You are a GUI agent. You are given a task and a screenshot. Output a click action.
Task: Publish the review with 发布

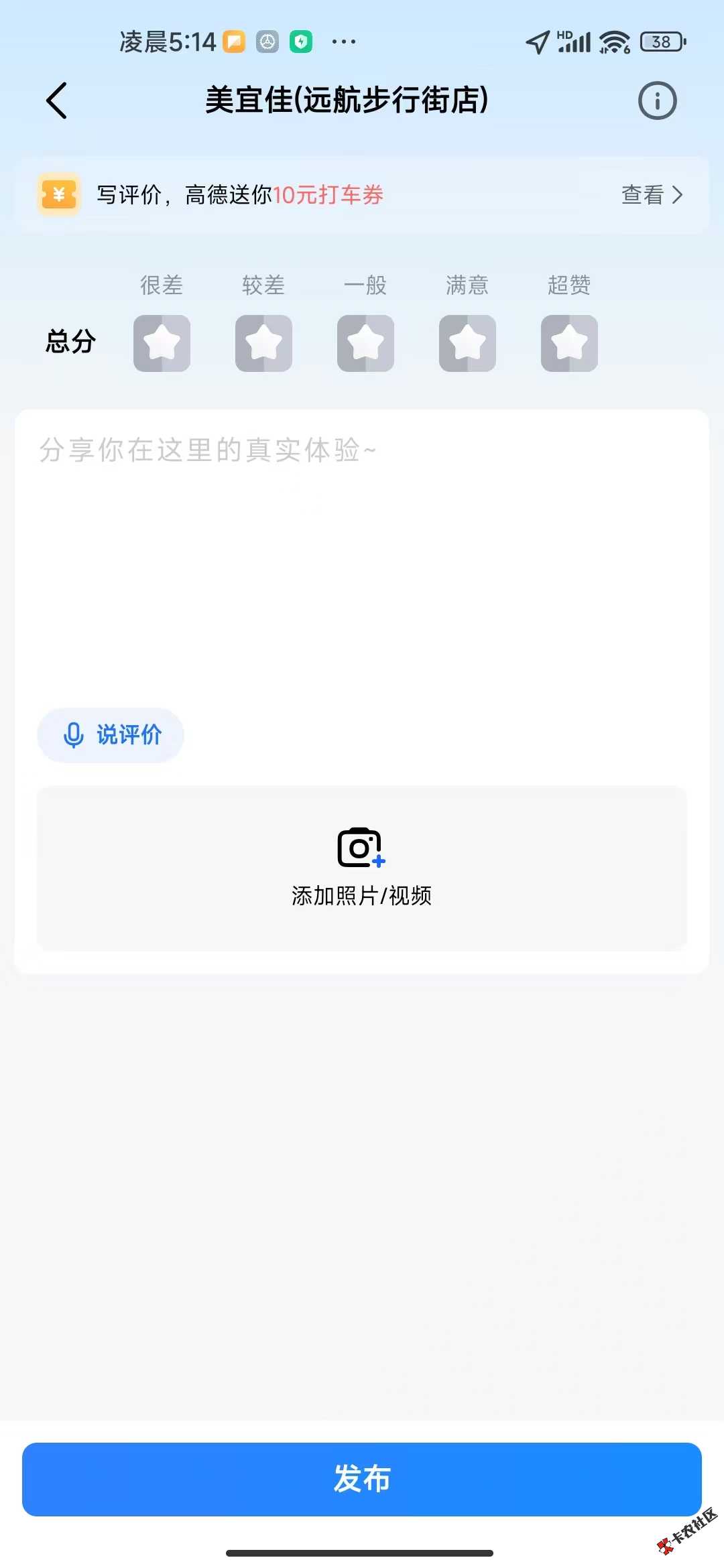[362, 1479]
